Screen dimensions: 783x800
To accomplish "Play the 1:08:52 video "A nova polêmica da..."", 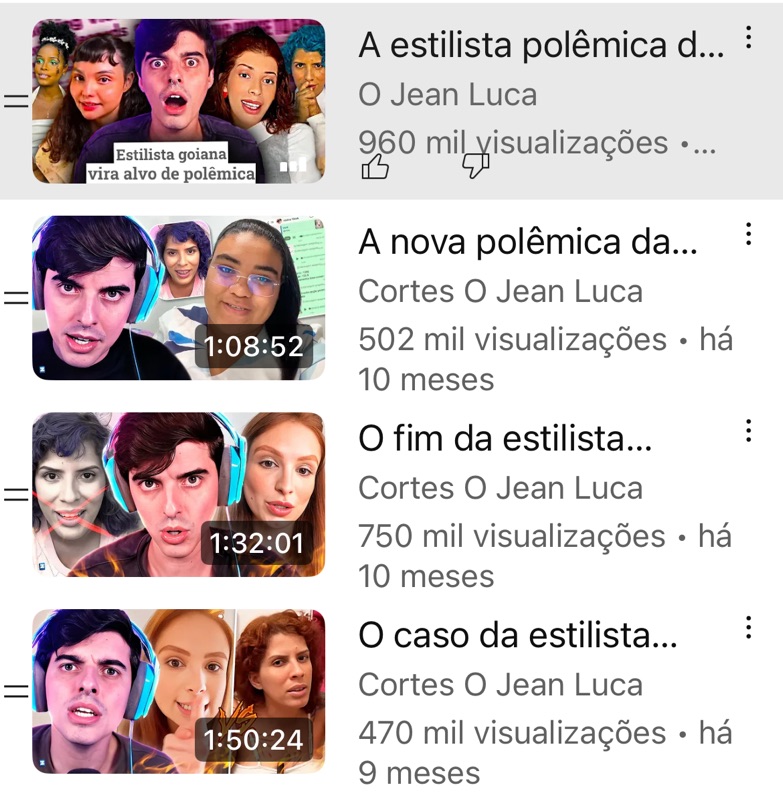I will pos(179,298).
